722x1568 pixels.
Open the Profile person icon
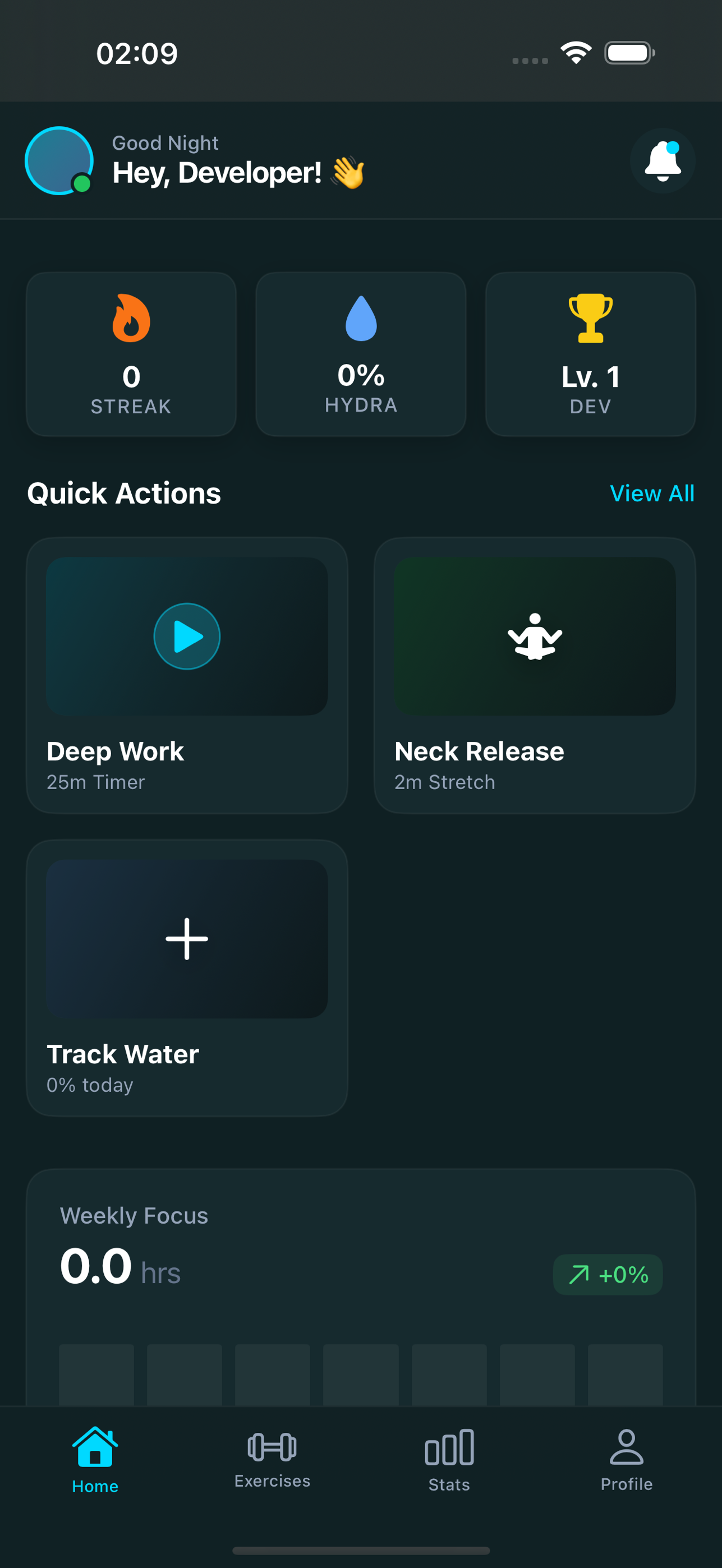tap(626, 1447)
